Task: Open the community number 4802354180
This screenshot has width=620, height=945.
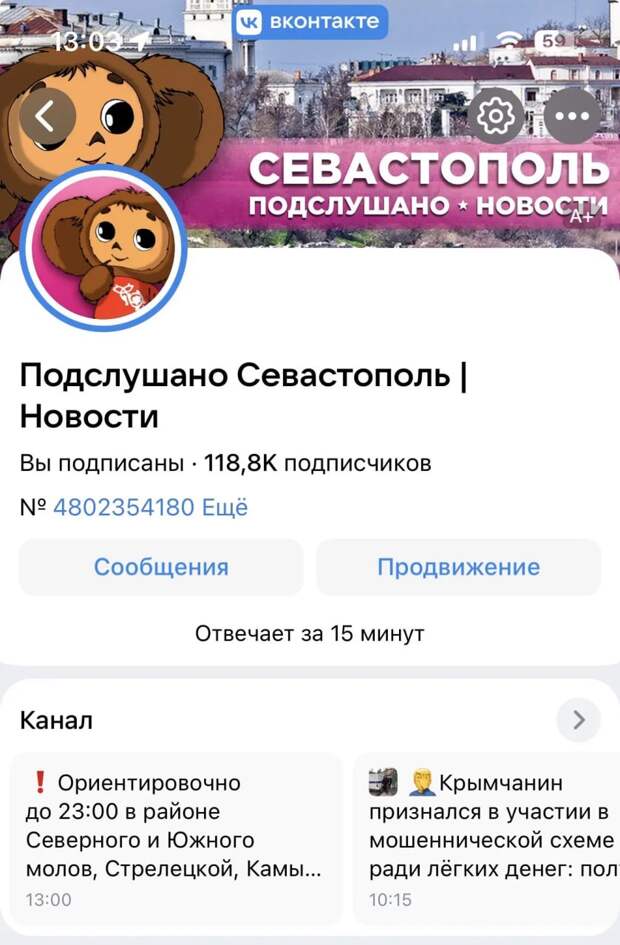Action: coord(123,507)
